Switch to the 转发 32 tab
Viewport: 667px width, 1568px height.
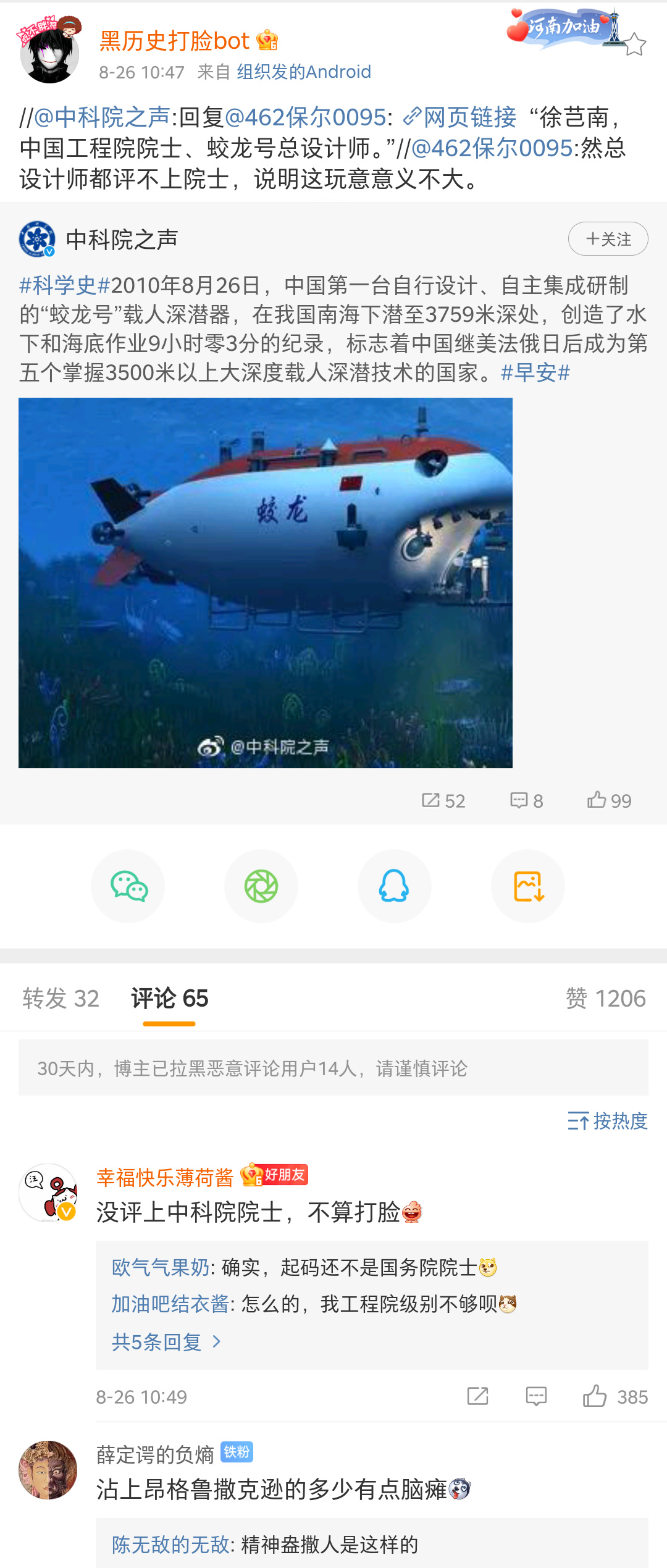point(61,998)
